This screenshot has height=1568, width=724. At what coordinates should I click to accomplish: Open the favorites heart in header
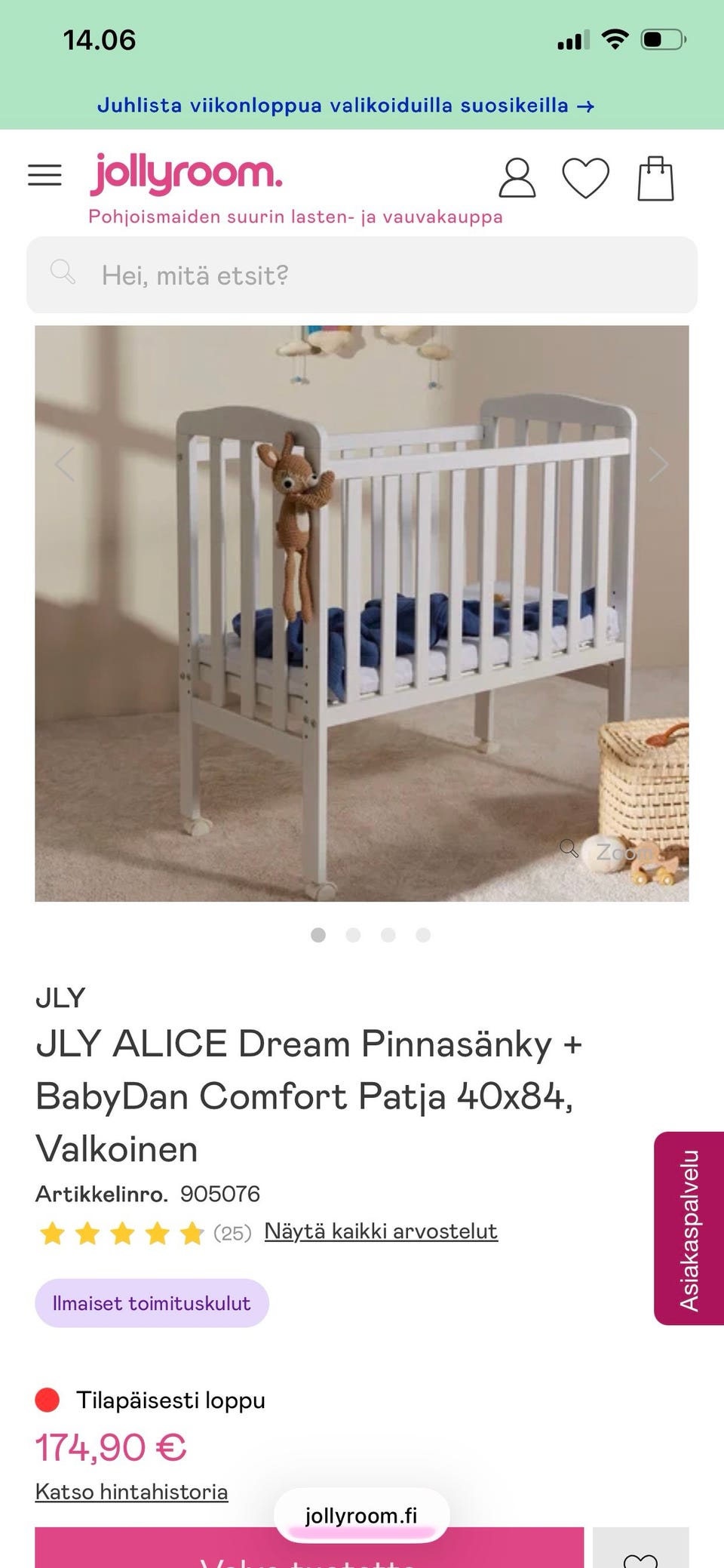coord(586,178)
